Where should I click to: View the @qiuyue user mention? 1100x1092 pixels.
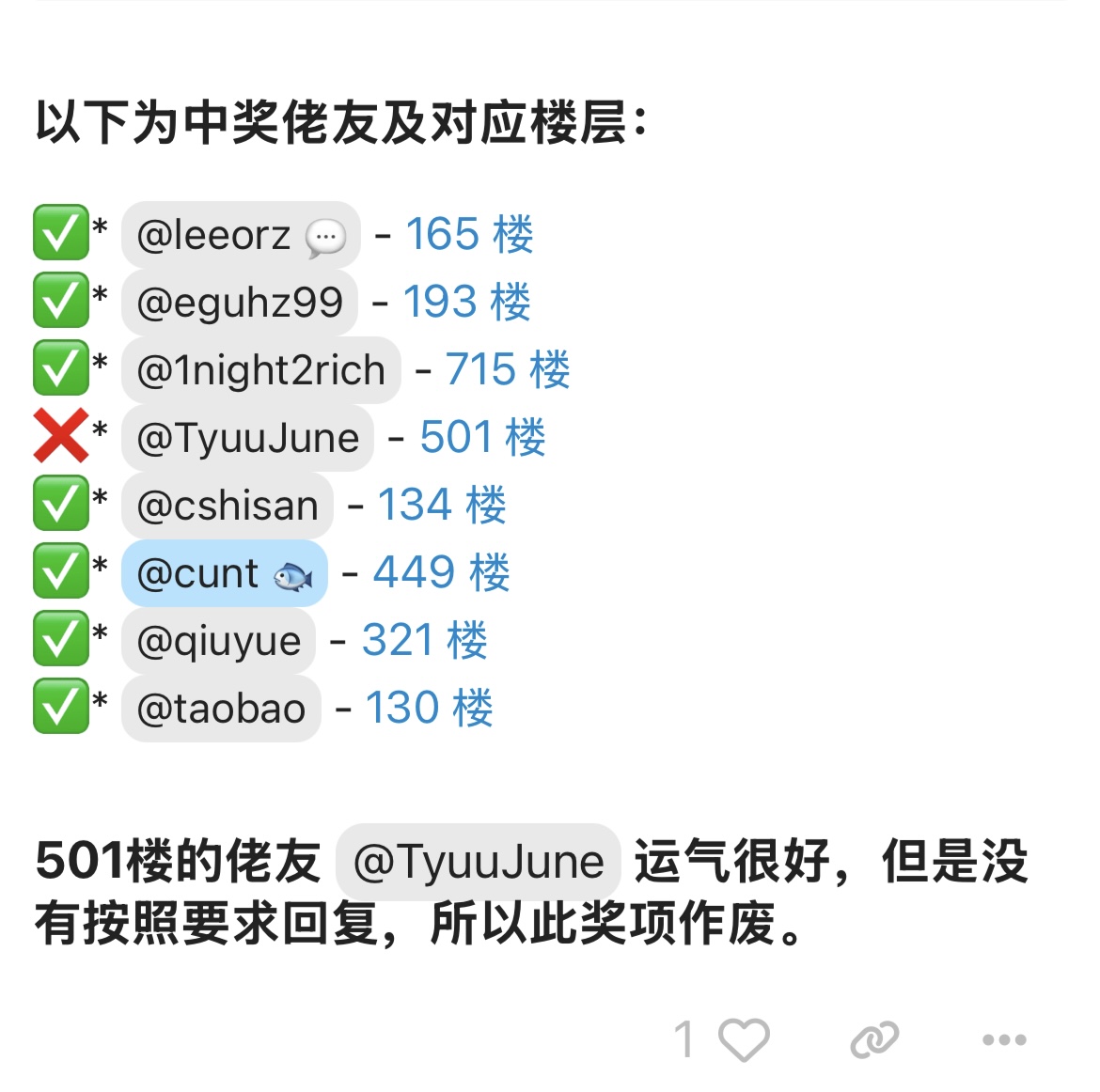click(218, 641)
